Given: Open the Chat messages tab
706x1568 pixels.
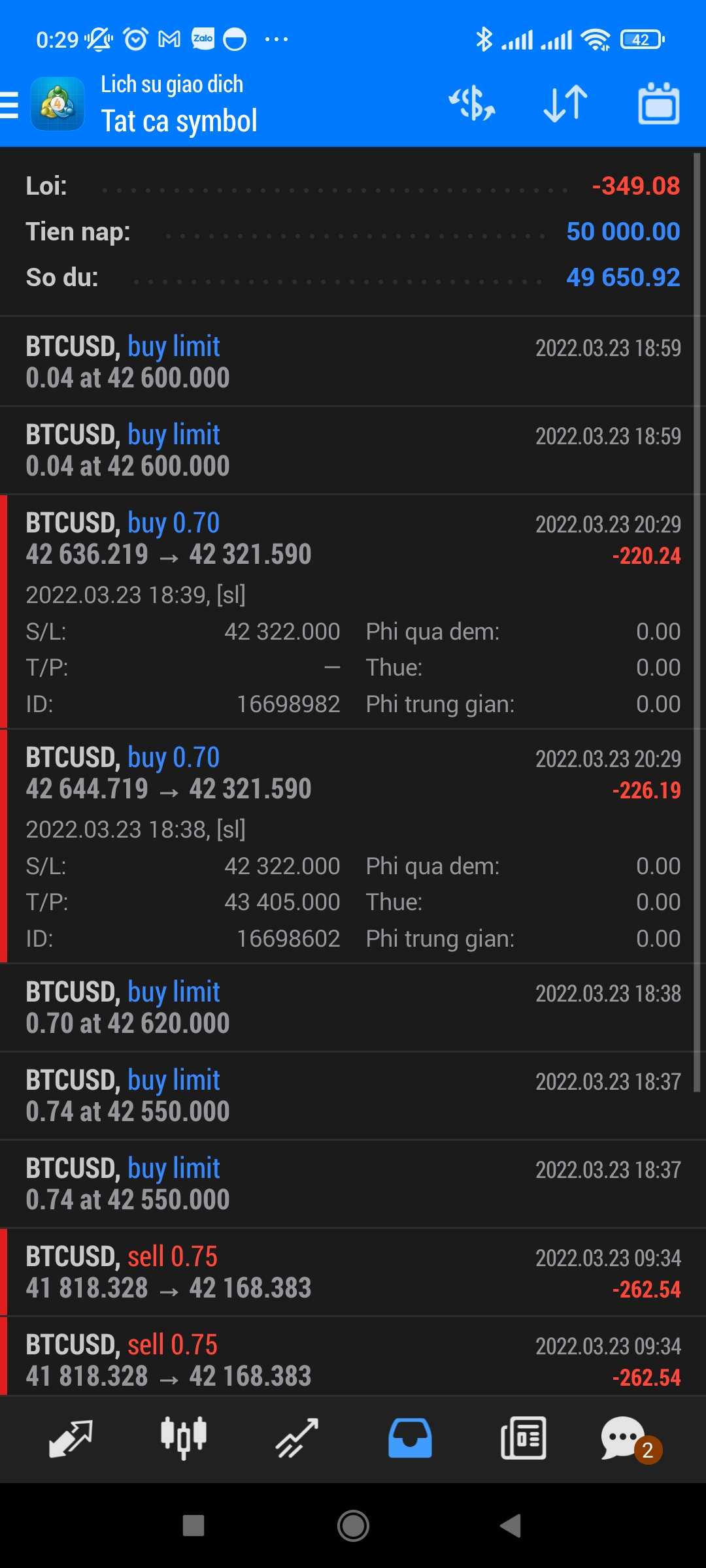Looking at the screenshot, I should click(x=624, y=1439).
